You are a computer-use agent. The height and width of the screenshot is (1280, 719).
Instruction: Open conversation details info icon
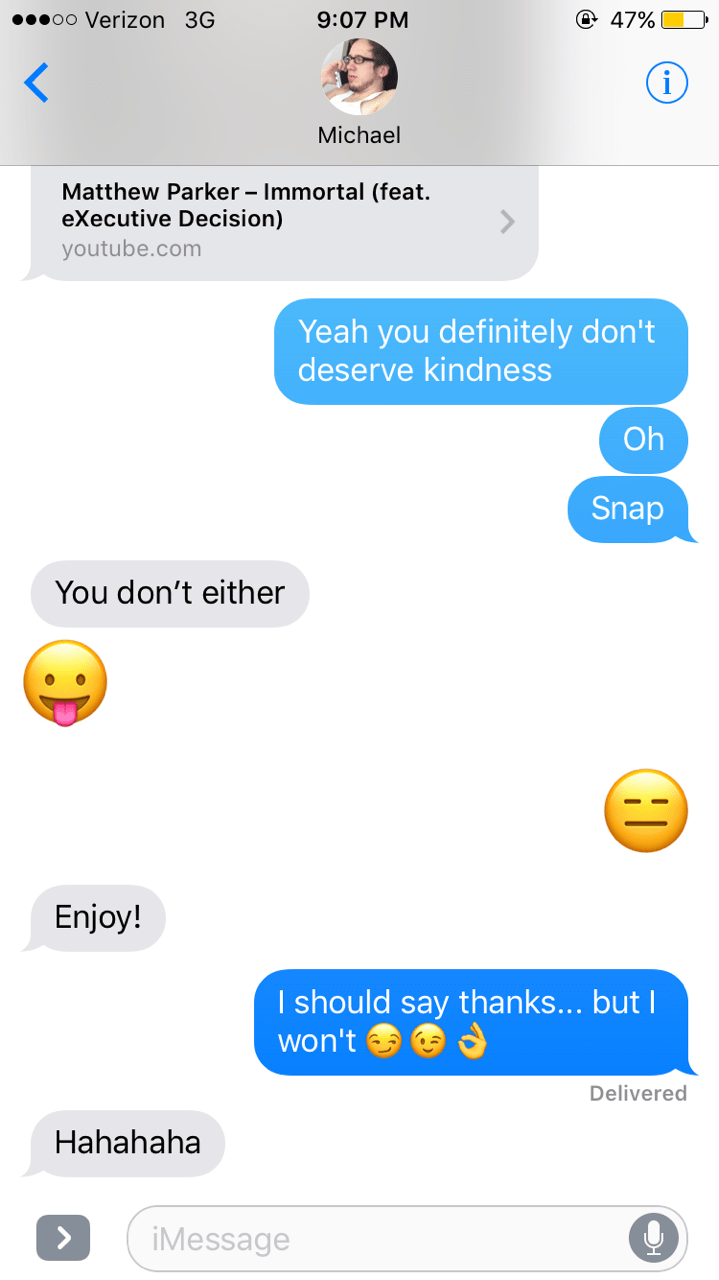(x=667, y=84)
